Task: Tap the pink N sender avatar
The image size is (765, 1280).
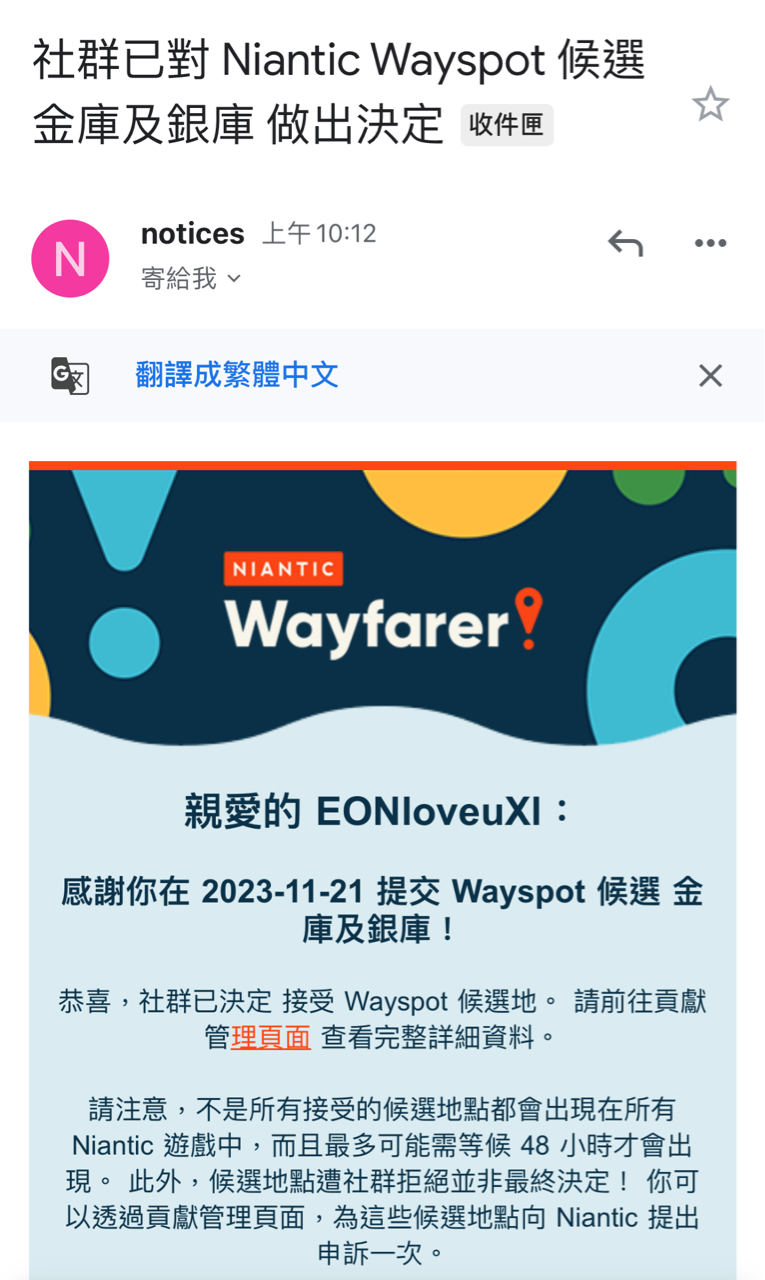Action: tap(70, 258)
